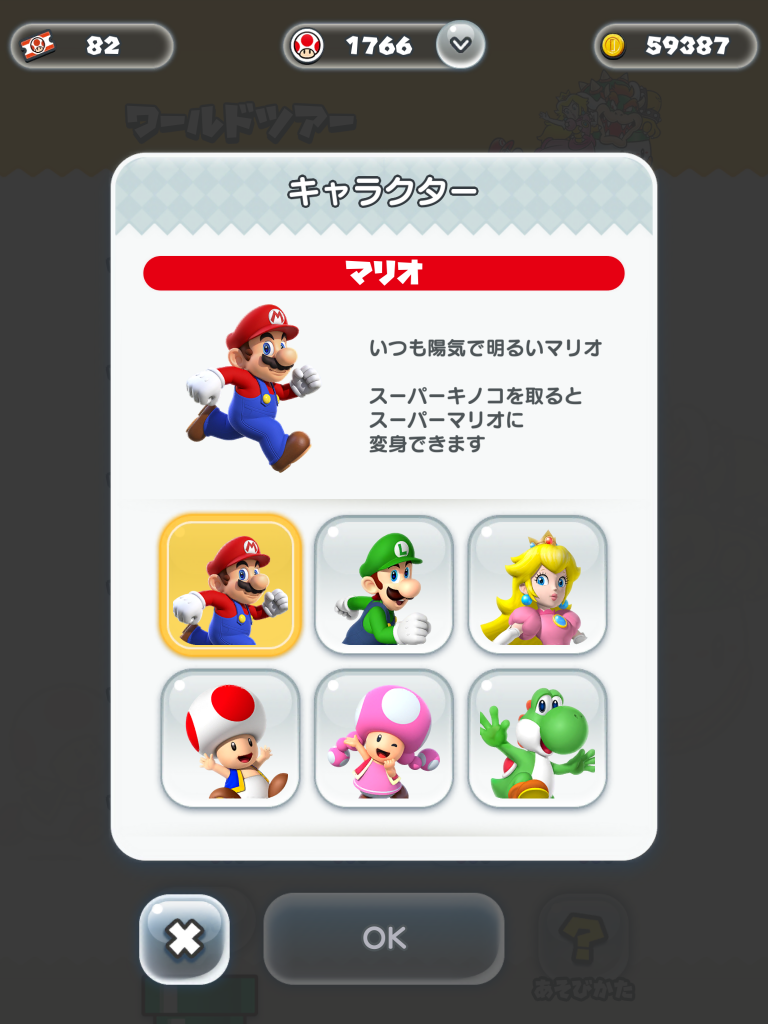The height and width of the screenshot is (1024, 768).
Task: Choose Toadette as the character
Action: pyautogui.click(x=384, y=738)
